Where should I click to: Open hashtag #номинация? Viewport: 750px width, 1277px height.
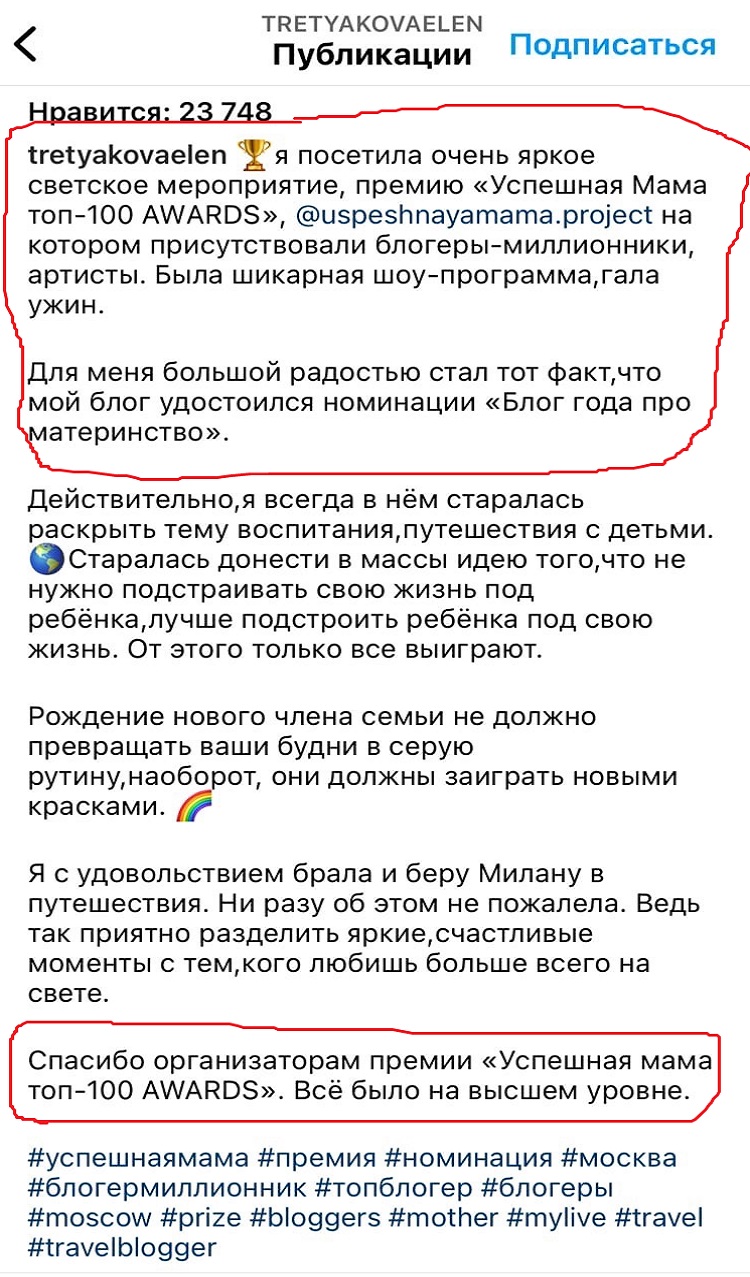pyautogui.click(x=469, y=1158)
